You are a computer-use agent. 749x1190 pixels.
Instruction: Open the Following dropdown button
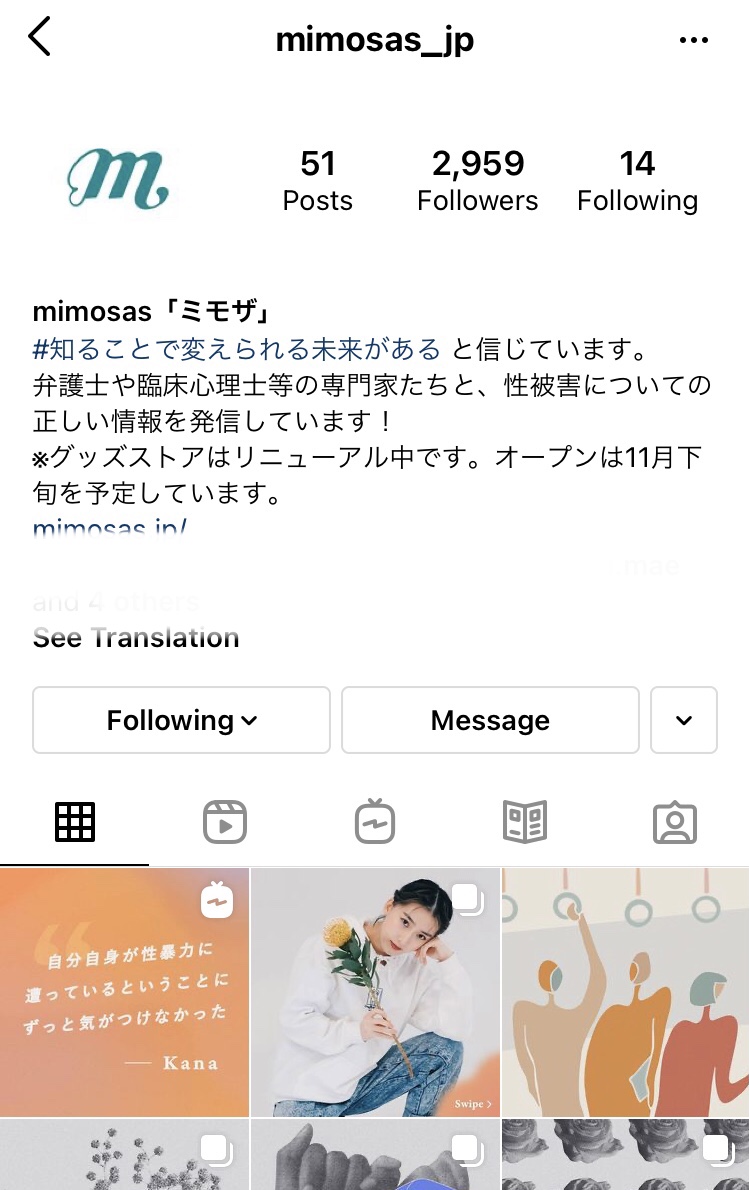pyautogui.click(x=181, y=720)
